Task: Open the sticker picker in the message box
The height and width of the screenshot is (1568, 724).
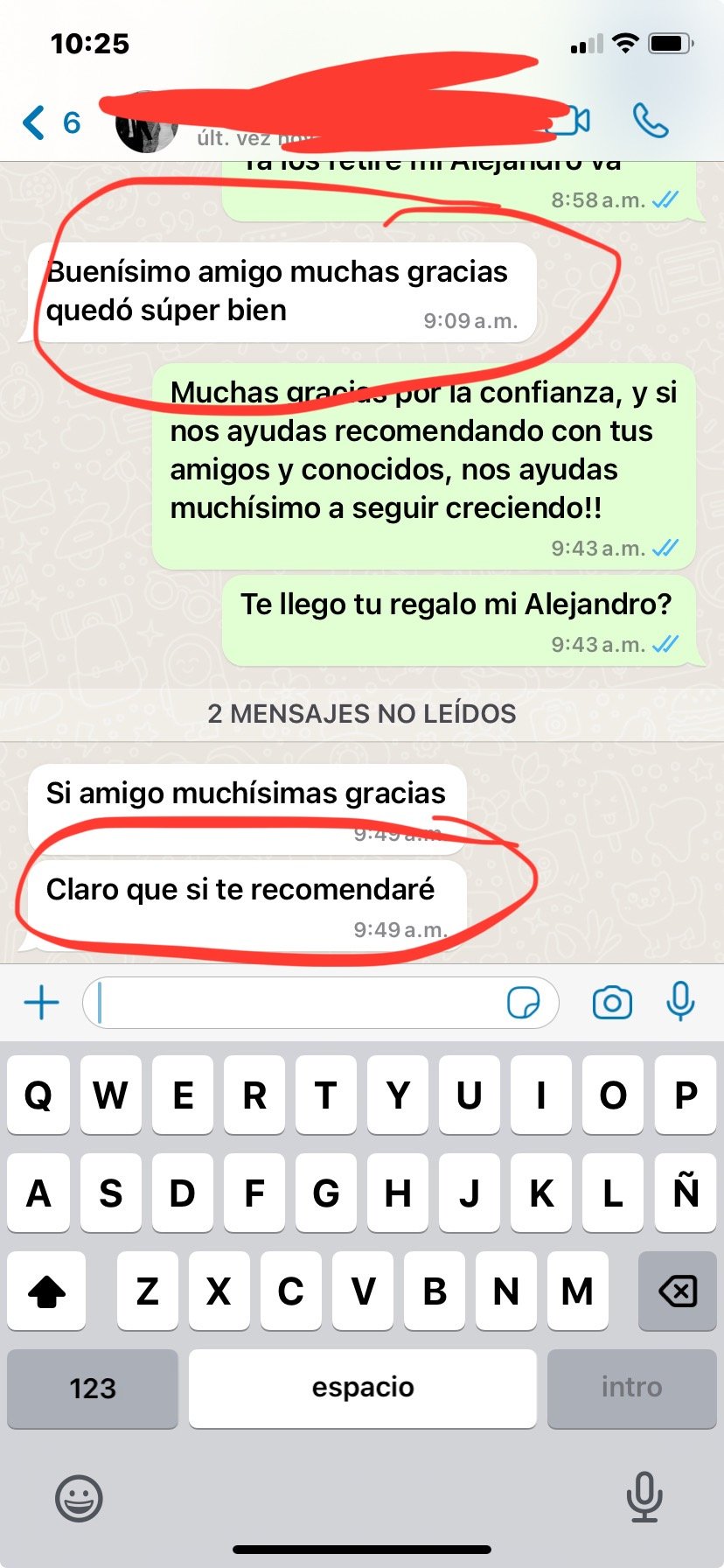Action: (523, 1003)
